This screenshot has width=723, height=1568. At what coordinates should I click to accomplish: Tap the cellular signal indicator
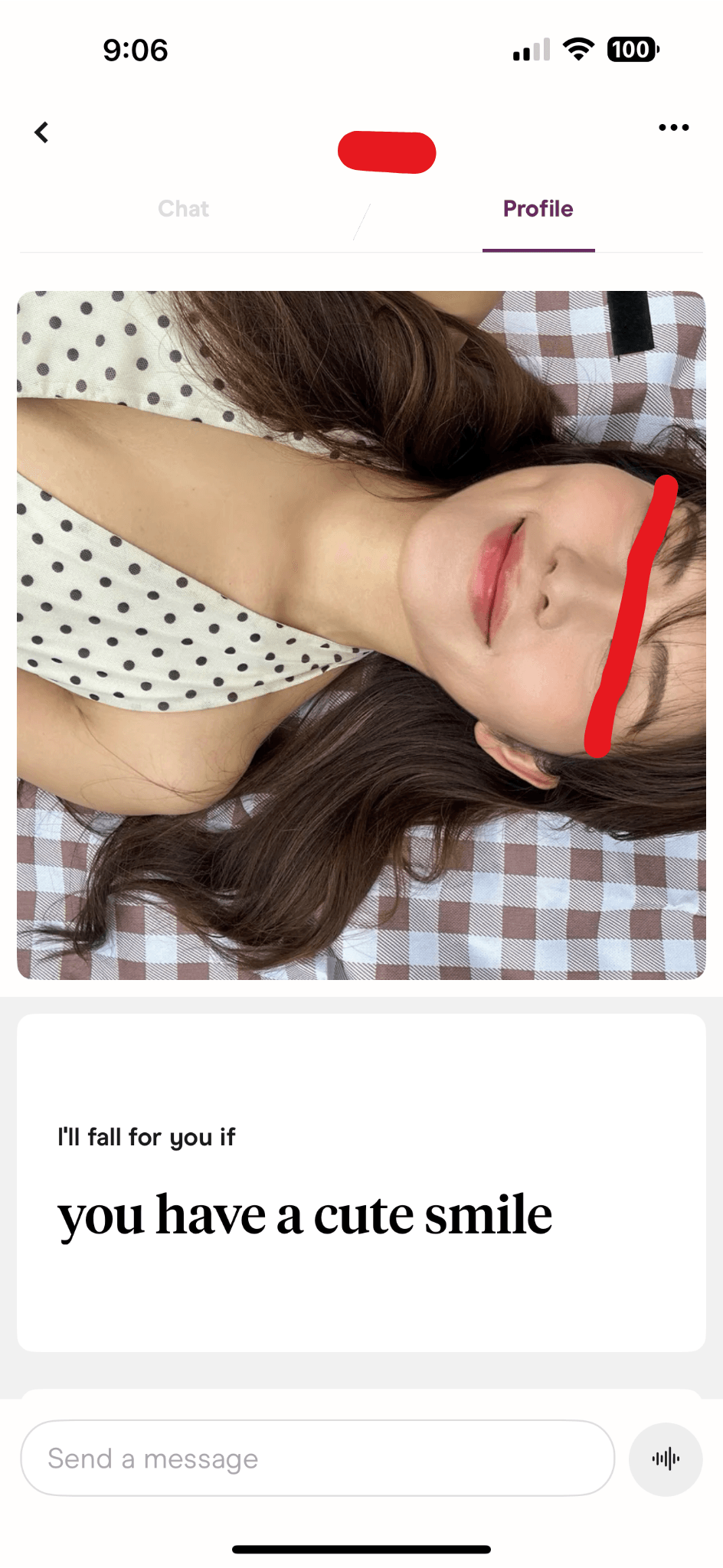point(530,48)
